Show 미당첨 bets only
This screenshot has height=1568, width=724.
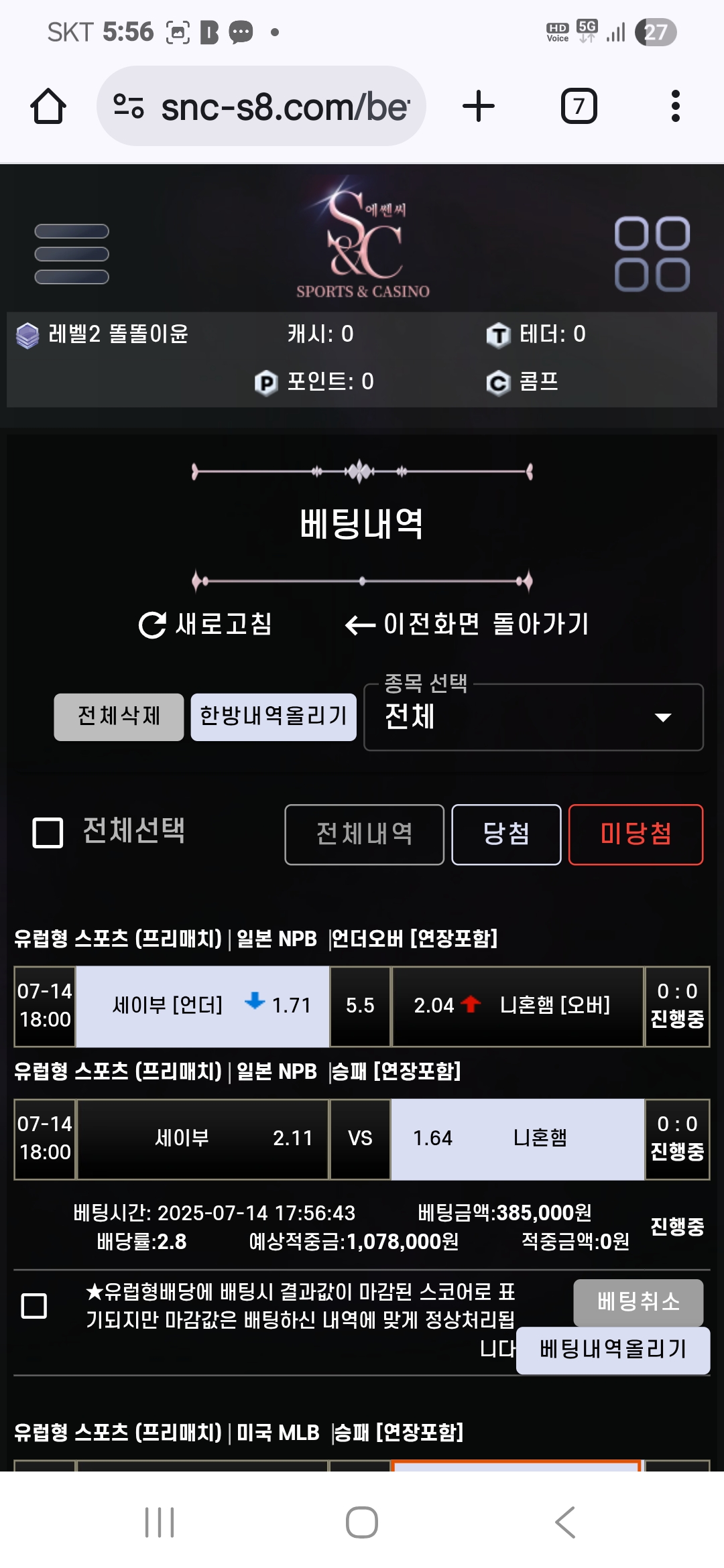tap(636, 834)
